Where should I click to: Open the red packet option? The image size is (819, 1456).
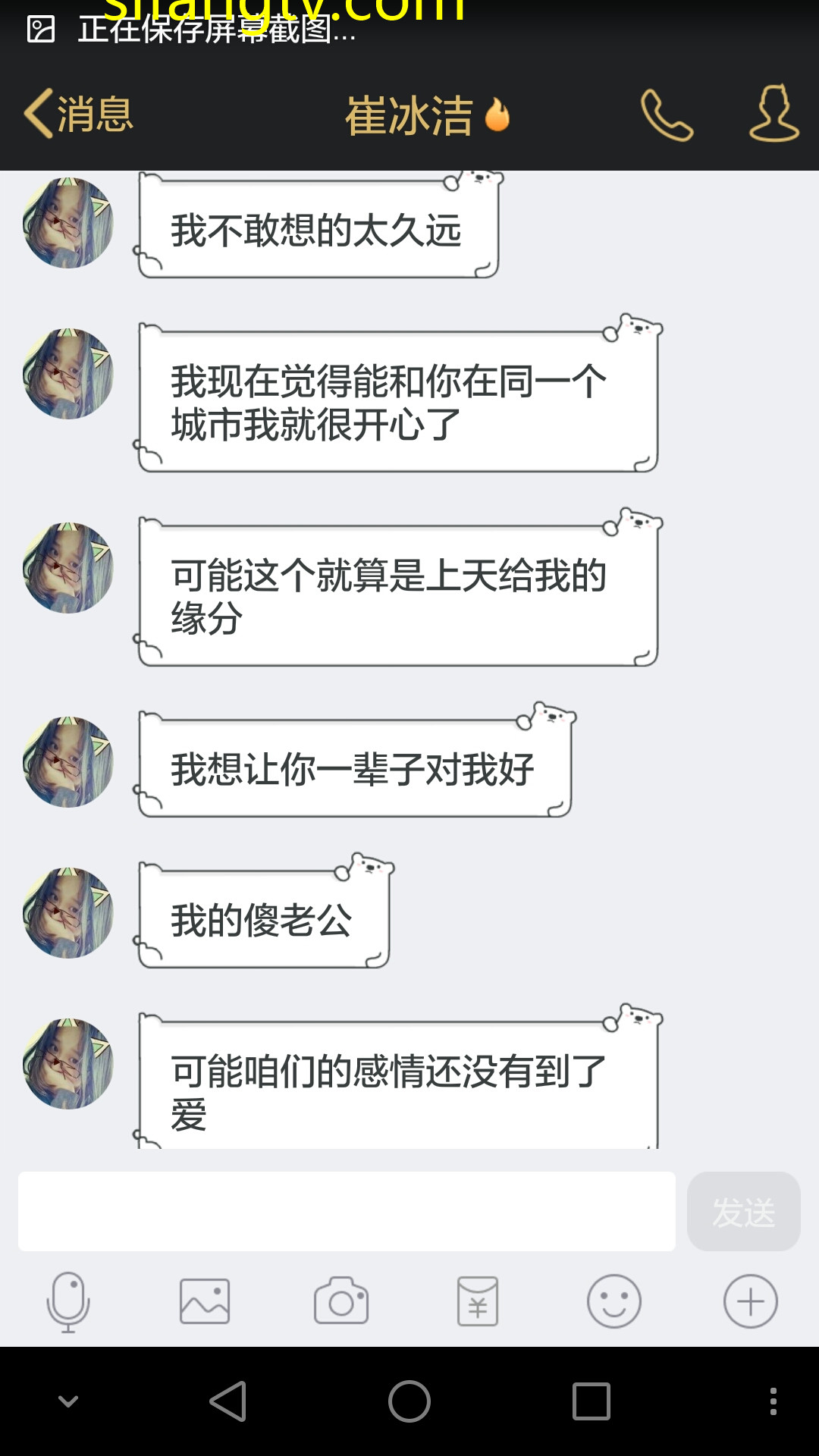(x=478, y=1301)
